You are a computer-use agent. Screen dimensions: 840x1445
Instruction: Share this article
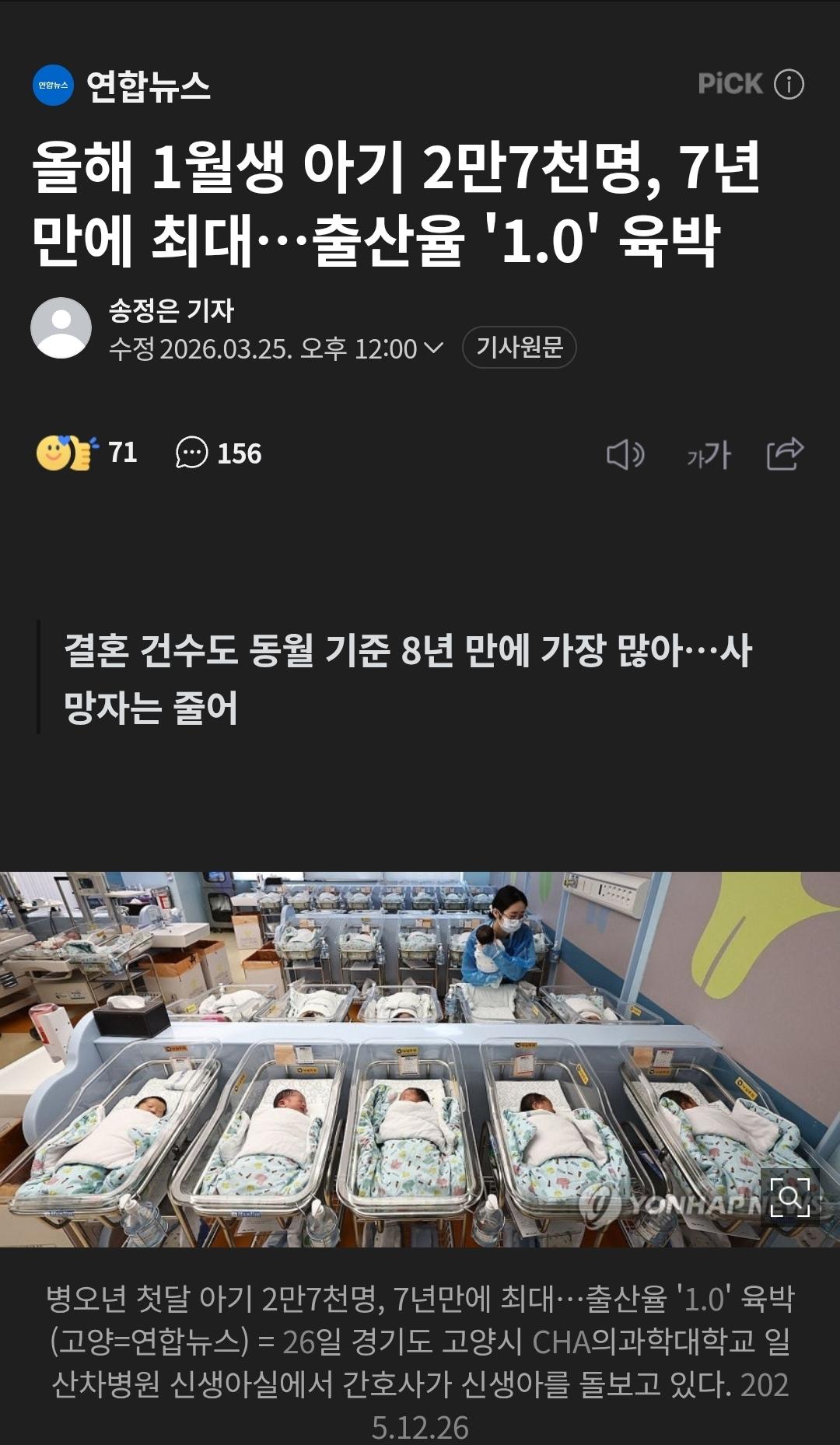pyautogui.click(x=784, y=453)
